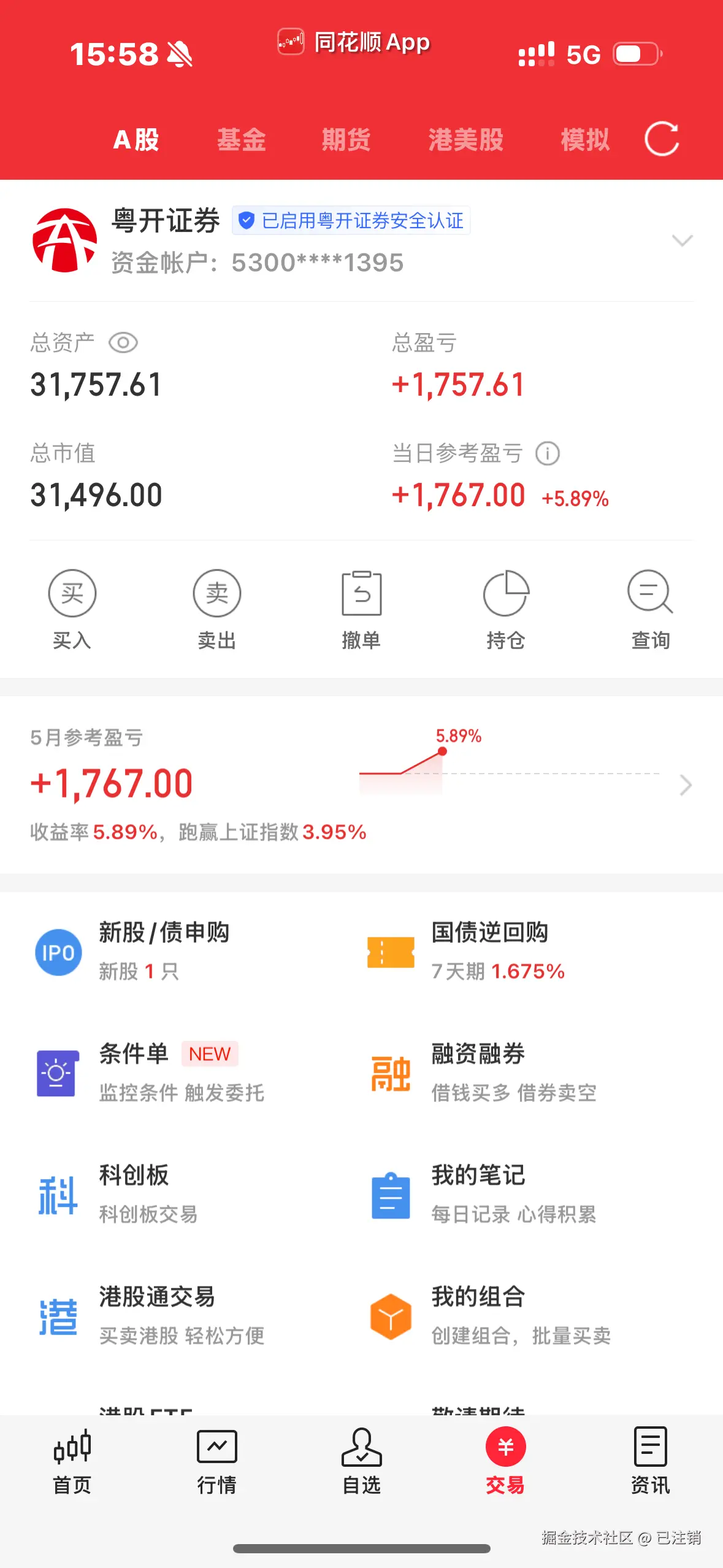
Task: Tap the 买入 (Buy) icon
Action: pos(72,593)
